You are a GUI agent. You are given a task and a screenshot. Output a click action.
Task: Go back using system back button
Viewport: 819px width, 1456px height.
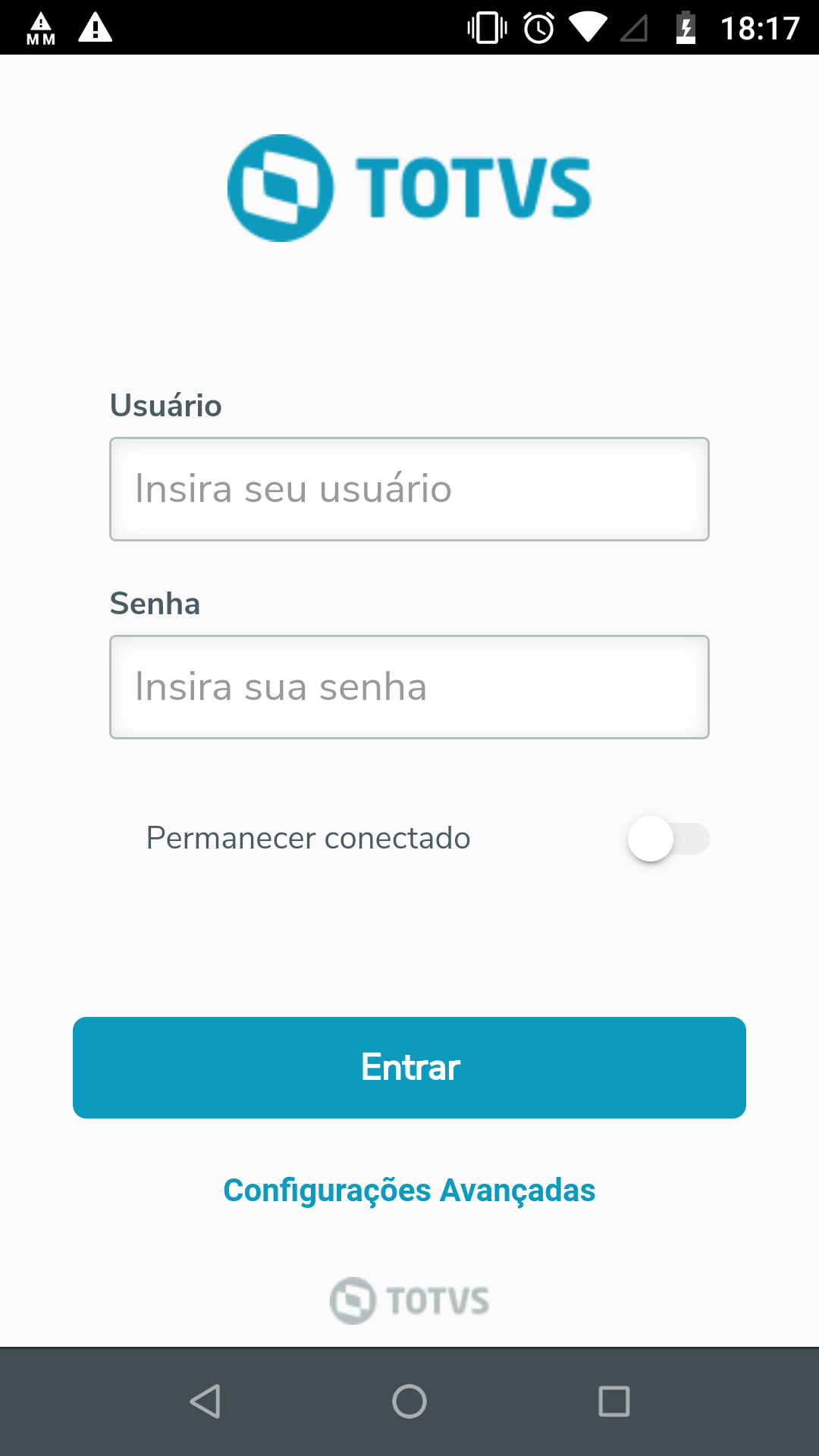(205, 1401)
